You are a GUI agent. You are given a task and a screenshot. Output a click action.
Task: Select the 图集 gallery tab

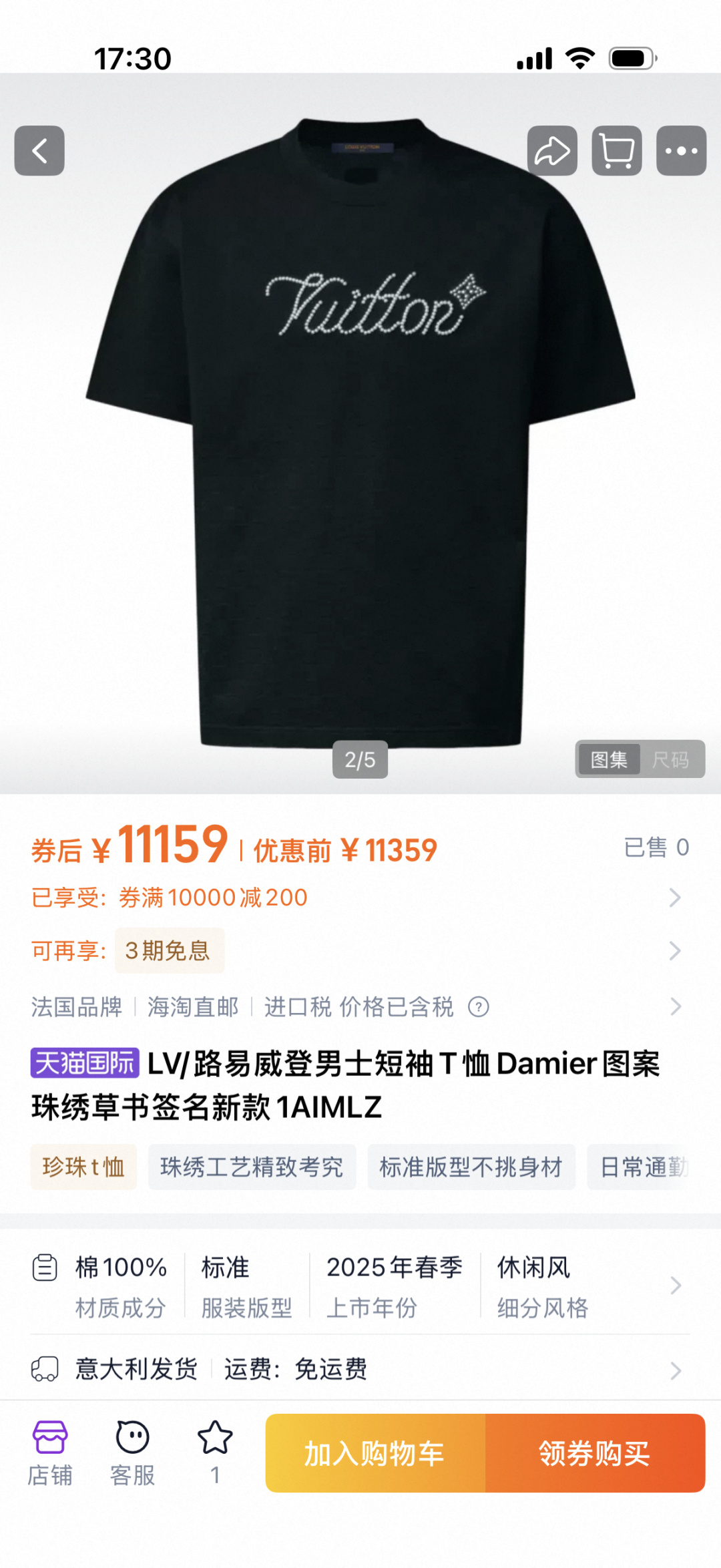(609, 760)
